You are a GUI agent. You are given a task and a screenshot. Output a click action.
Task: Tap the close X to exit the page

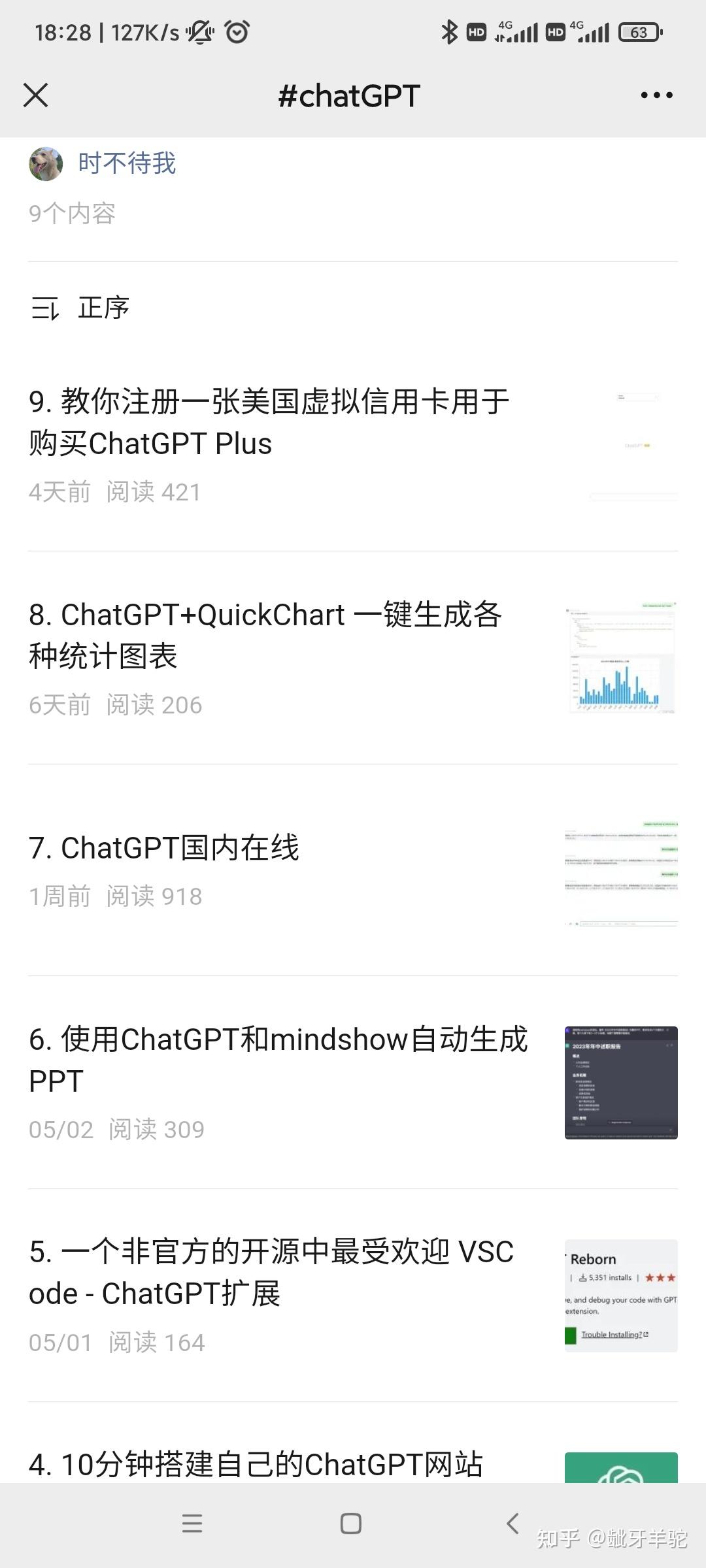[36, 95]
